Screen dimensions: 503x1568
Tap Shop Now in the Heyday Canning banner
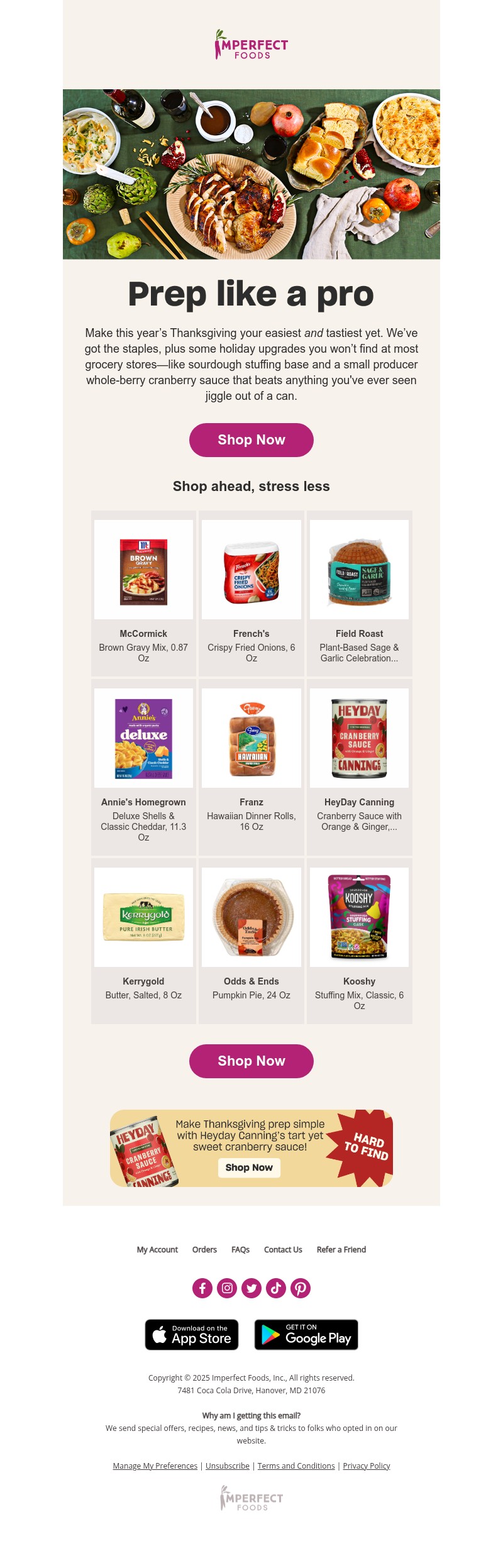249,1168
